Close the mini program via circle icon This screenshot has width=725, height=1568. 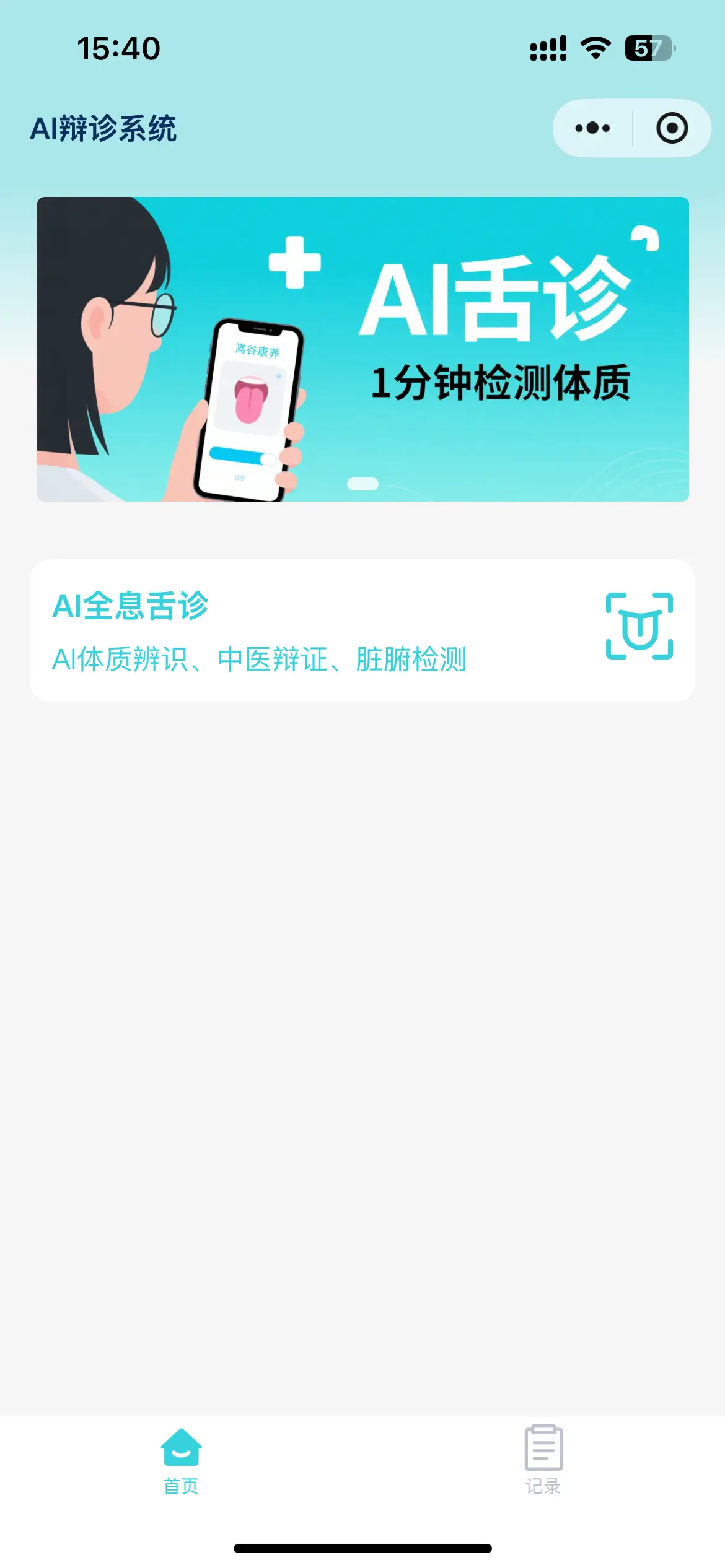[672, 128]
